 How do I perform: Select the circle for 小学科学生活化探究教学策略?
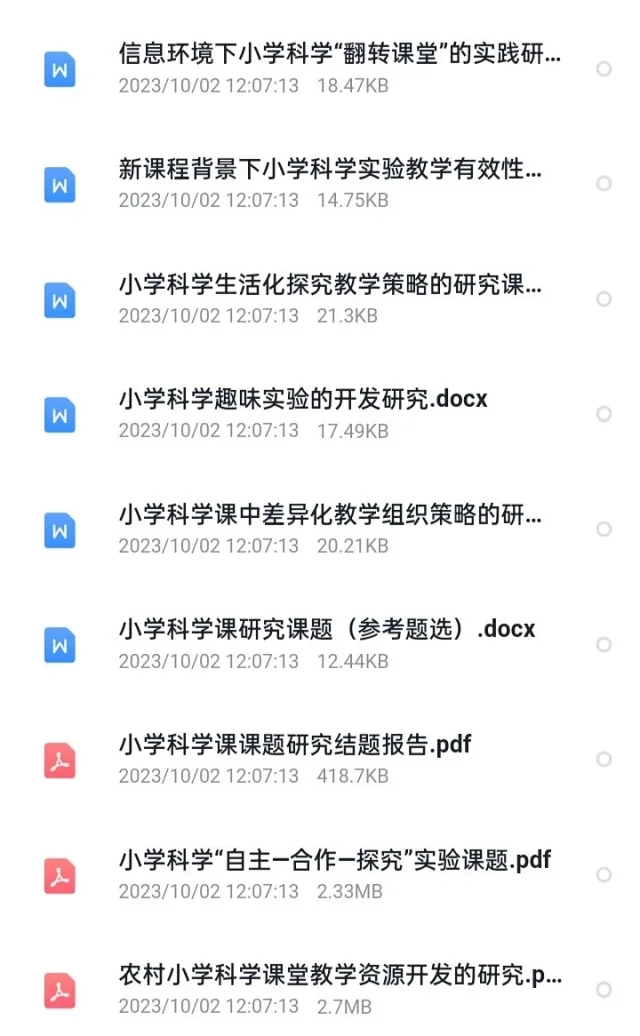point(604,299)
